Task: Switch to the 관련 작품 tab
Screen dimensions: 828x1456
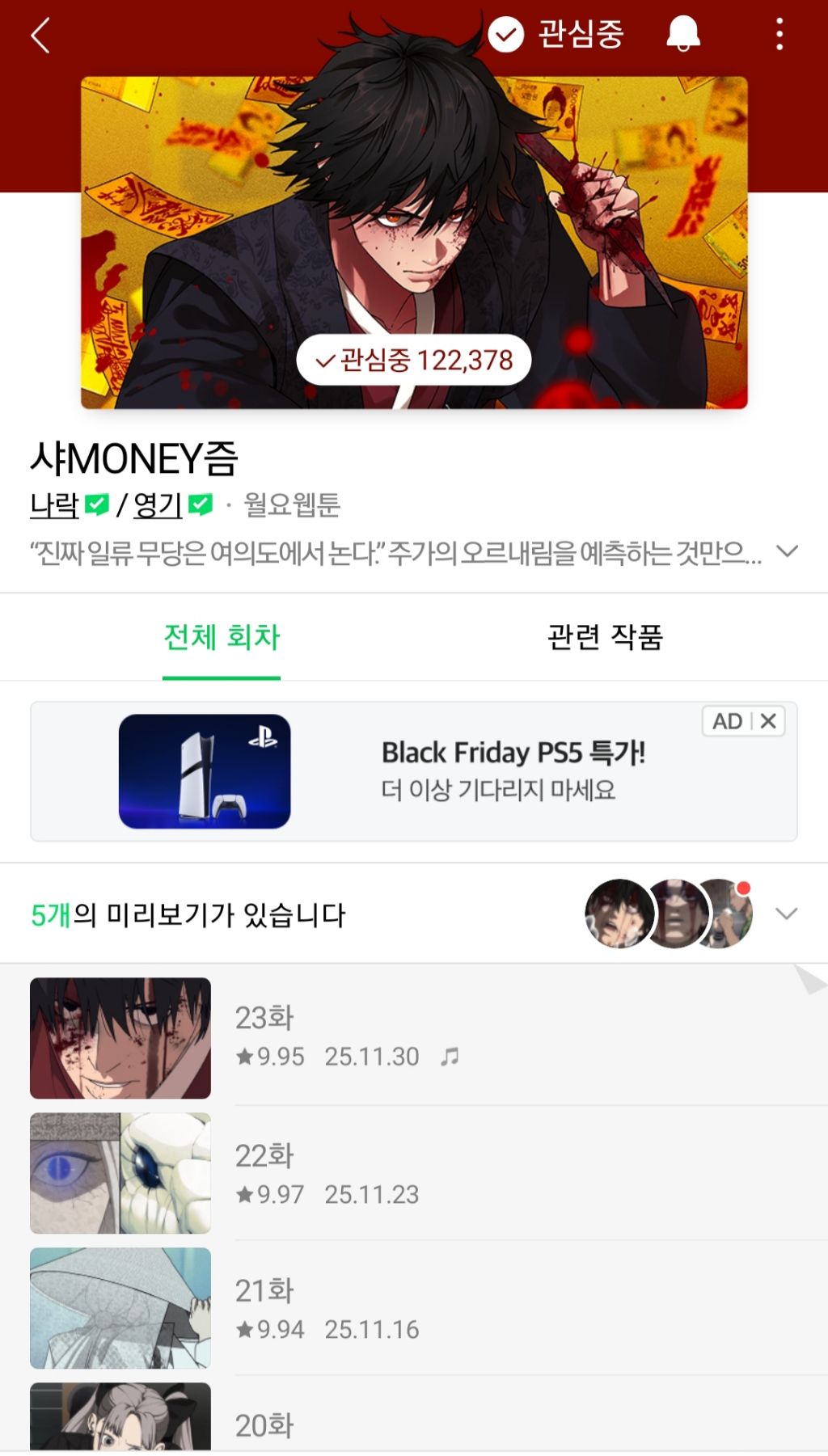Action: (605, 637)
